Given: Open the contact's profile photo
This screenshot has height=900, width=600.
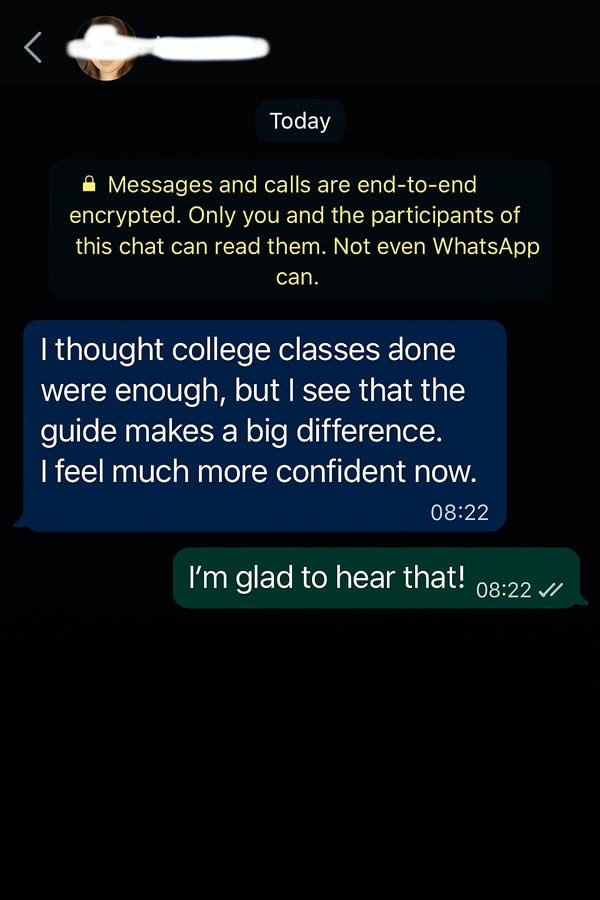Looking at the screenshot, I should 104,49.
